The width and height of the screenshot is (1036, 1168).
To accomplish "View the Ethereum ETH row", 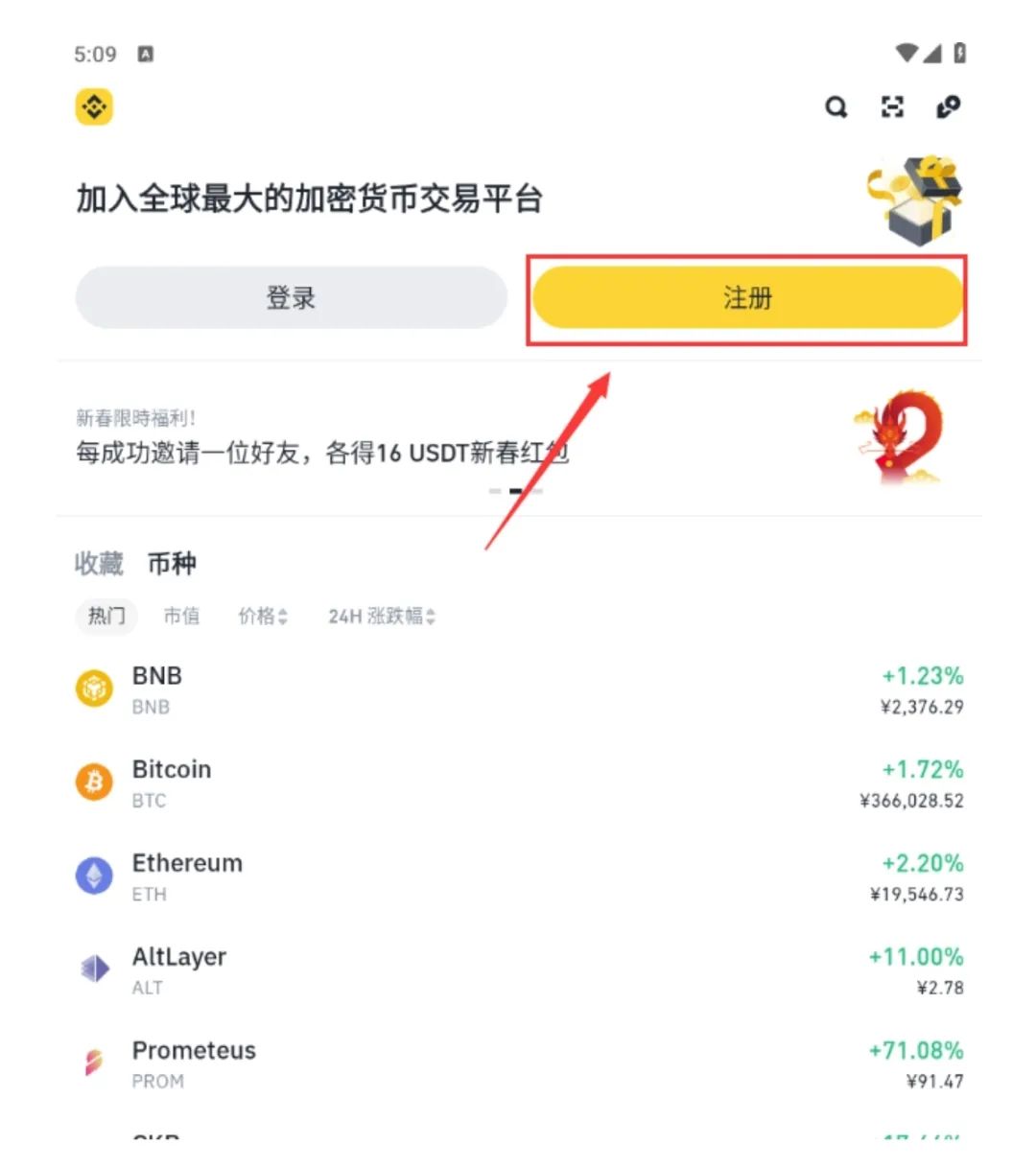I will (518, 876).
